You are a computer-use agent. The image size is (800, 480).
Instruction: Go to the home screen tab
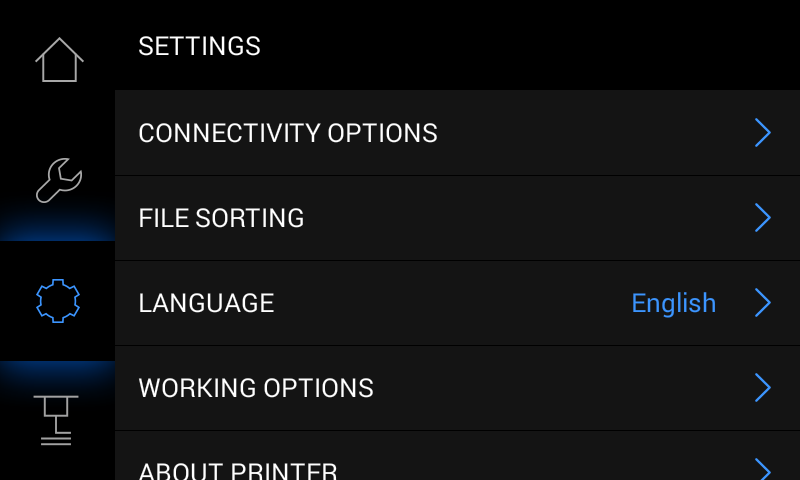58,60
